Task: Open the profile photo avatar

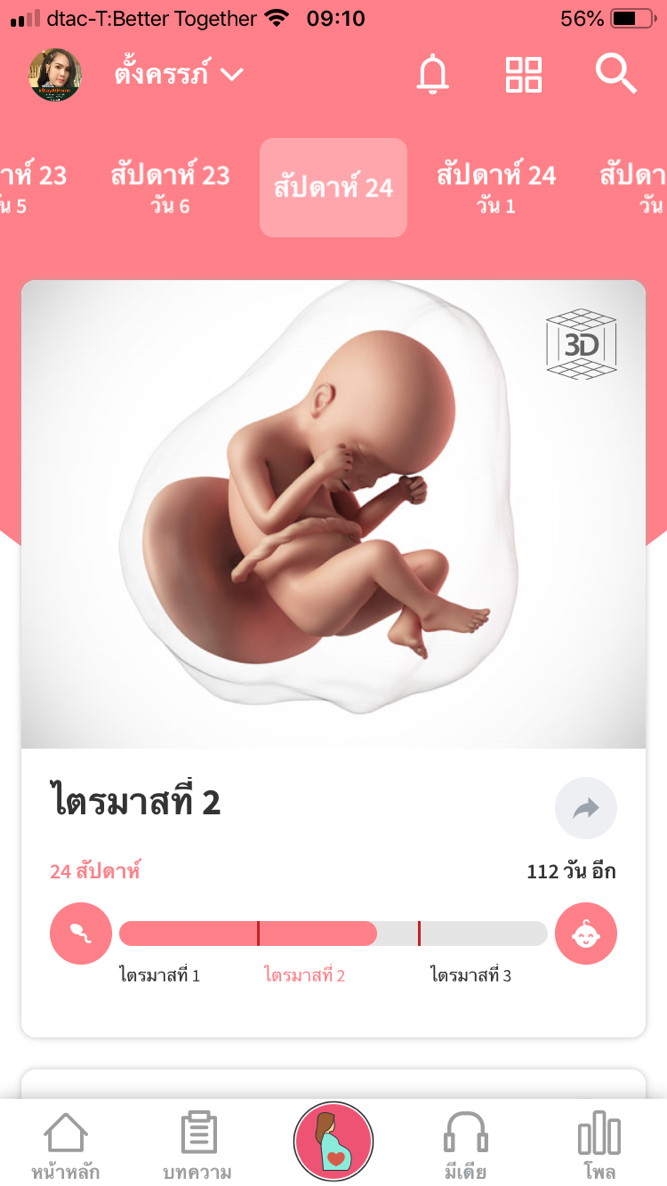Action: pos(55,75)
